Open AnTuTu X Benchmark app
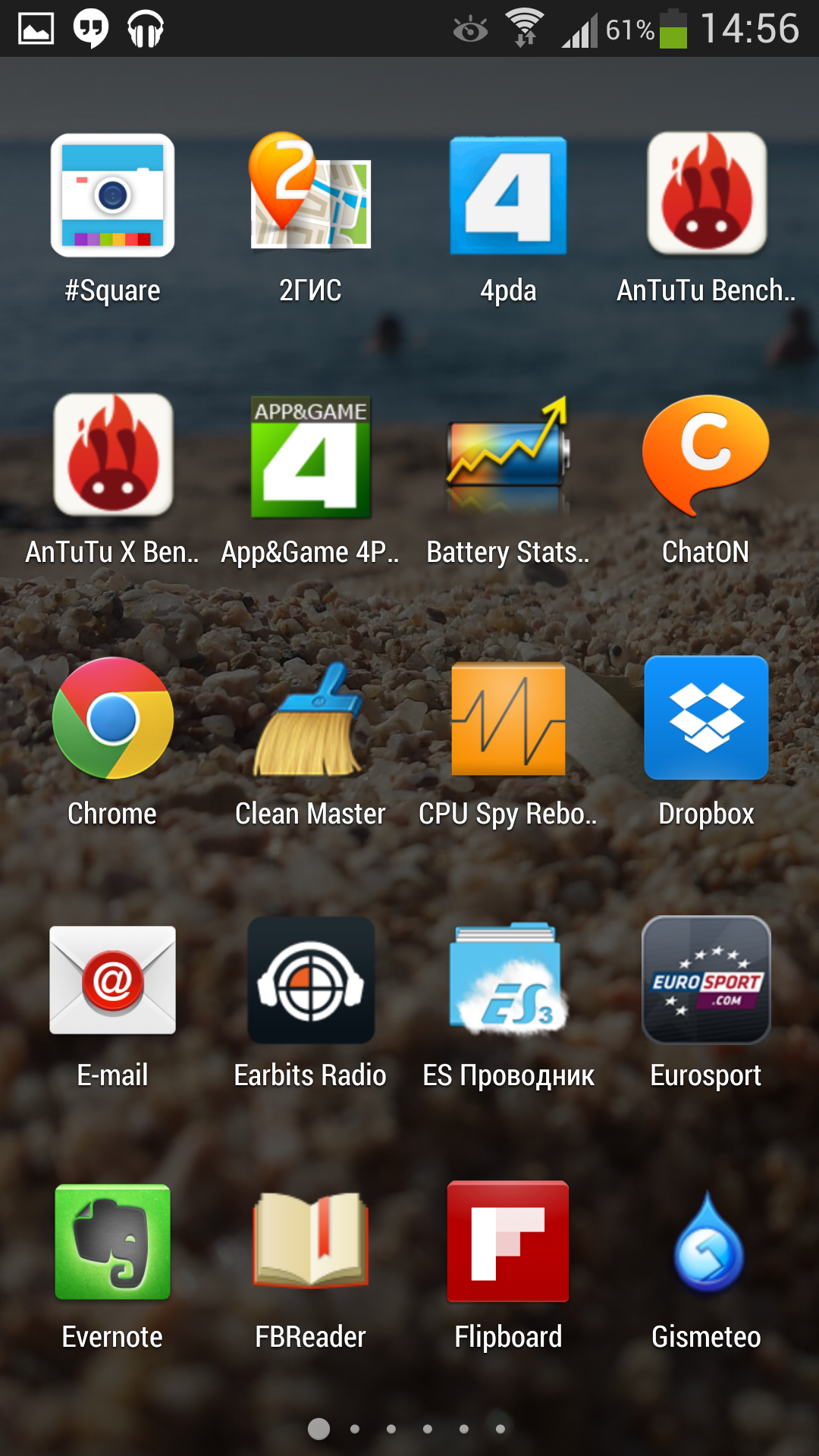Viewport: 819px width, 1456px height. [112, 455]
